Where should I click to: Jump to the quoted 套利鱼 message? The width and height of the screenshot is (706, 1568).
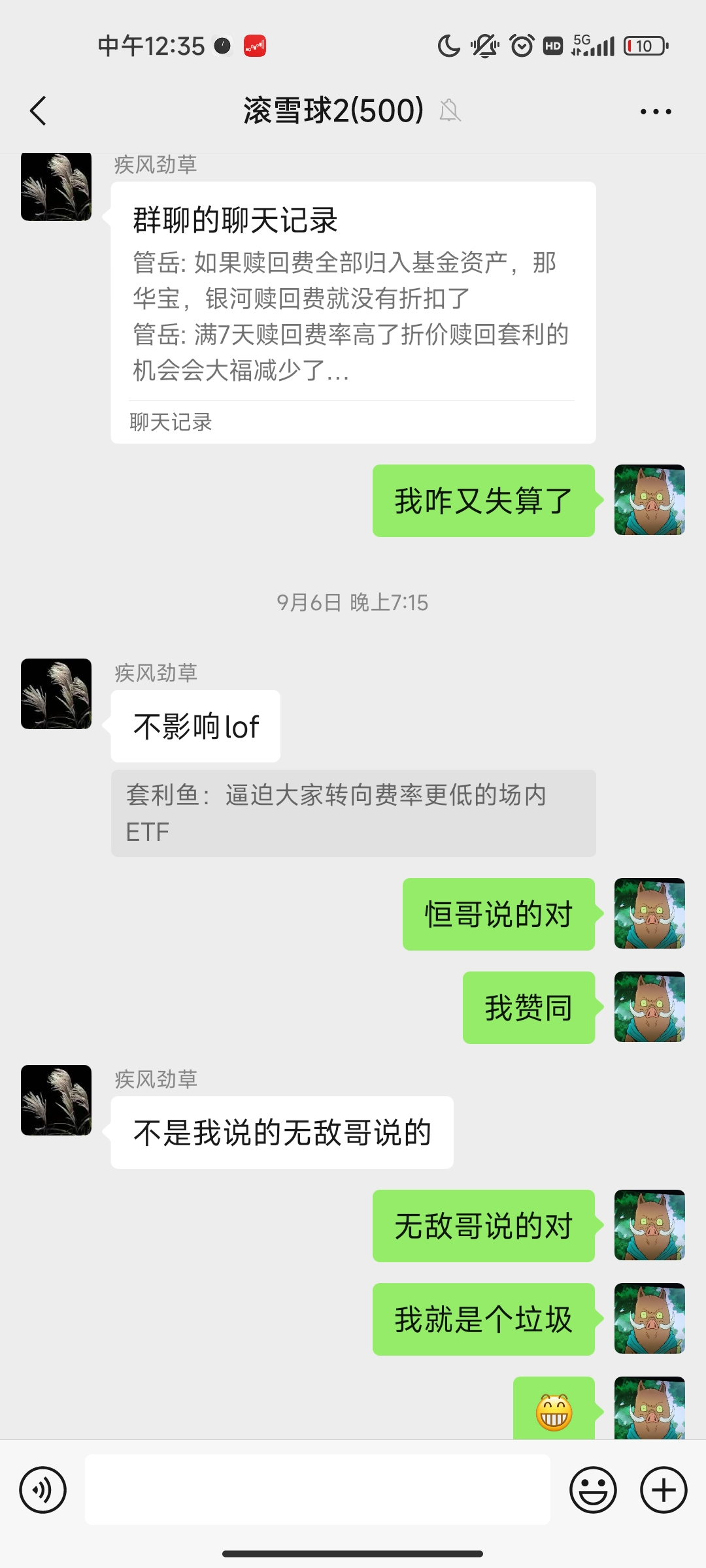353,813
